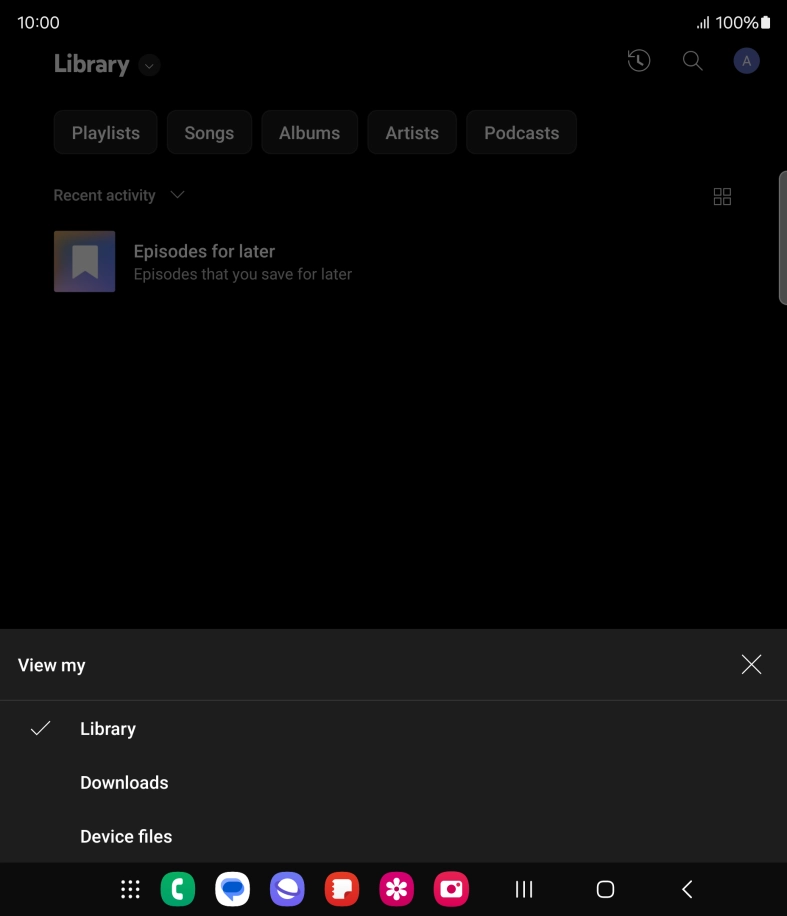Select Downloads in View my sheet
Screen dimensions: 787x916
(x=124, y=782)
